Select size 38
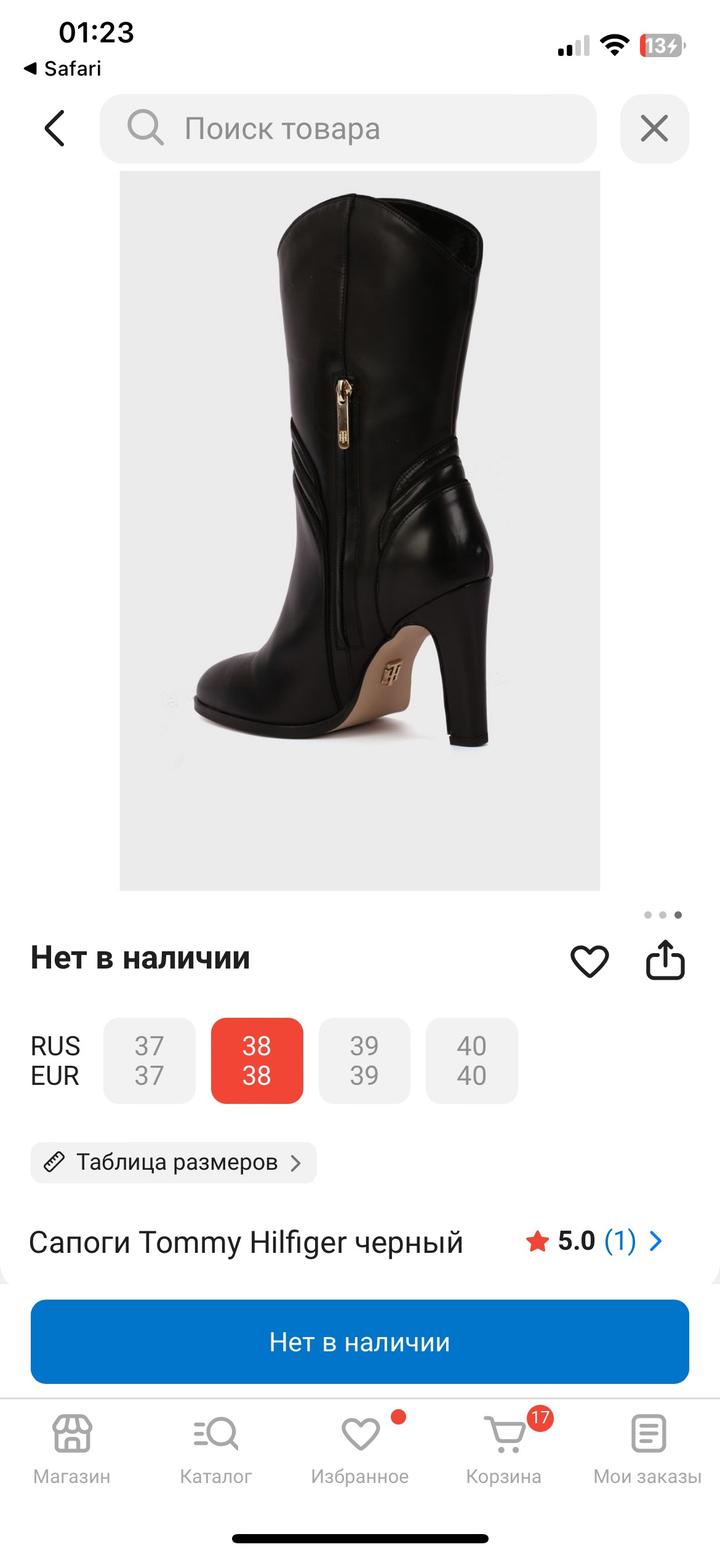The image size is (720, 1558). tap(256, 1060)
